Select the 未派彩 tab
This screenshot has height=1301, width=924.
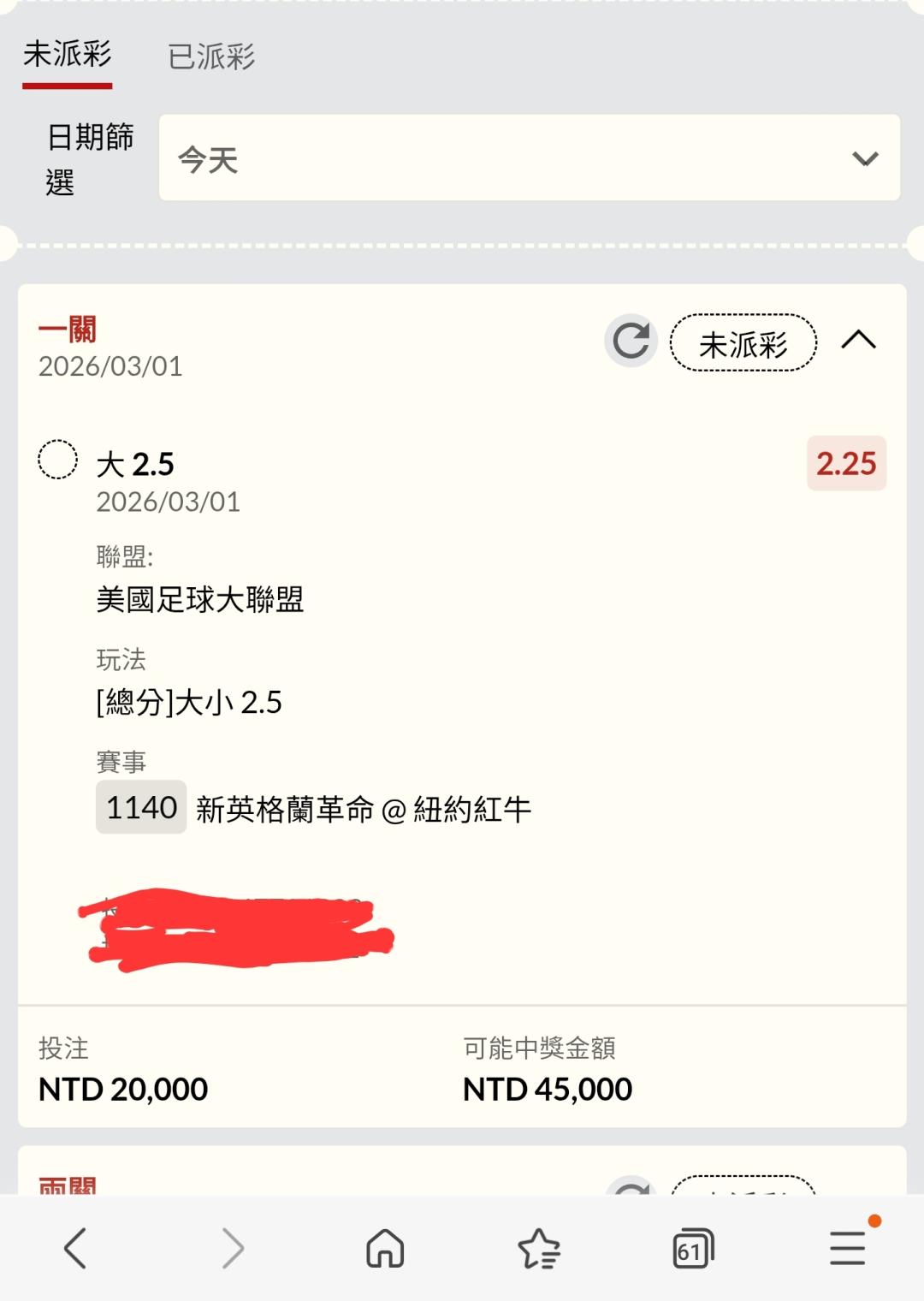(68, 55)
